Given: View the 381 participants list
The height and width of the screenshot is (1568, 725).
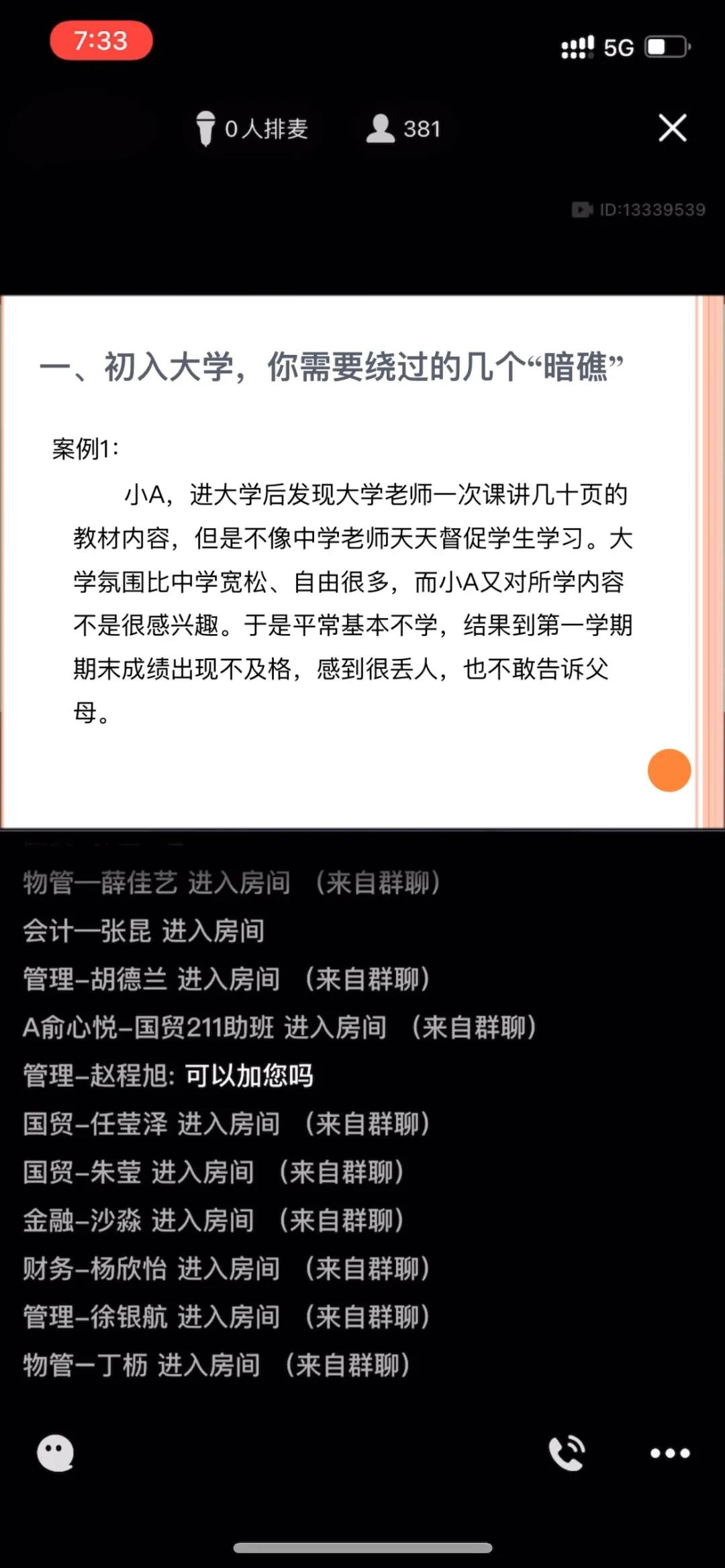Looking at the screenshot, I should [x=403, y=128].
